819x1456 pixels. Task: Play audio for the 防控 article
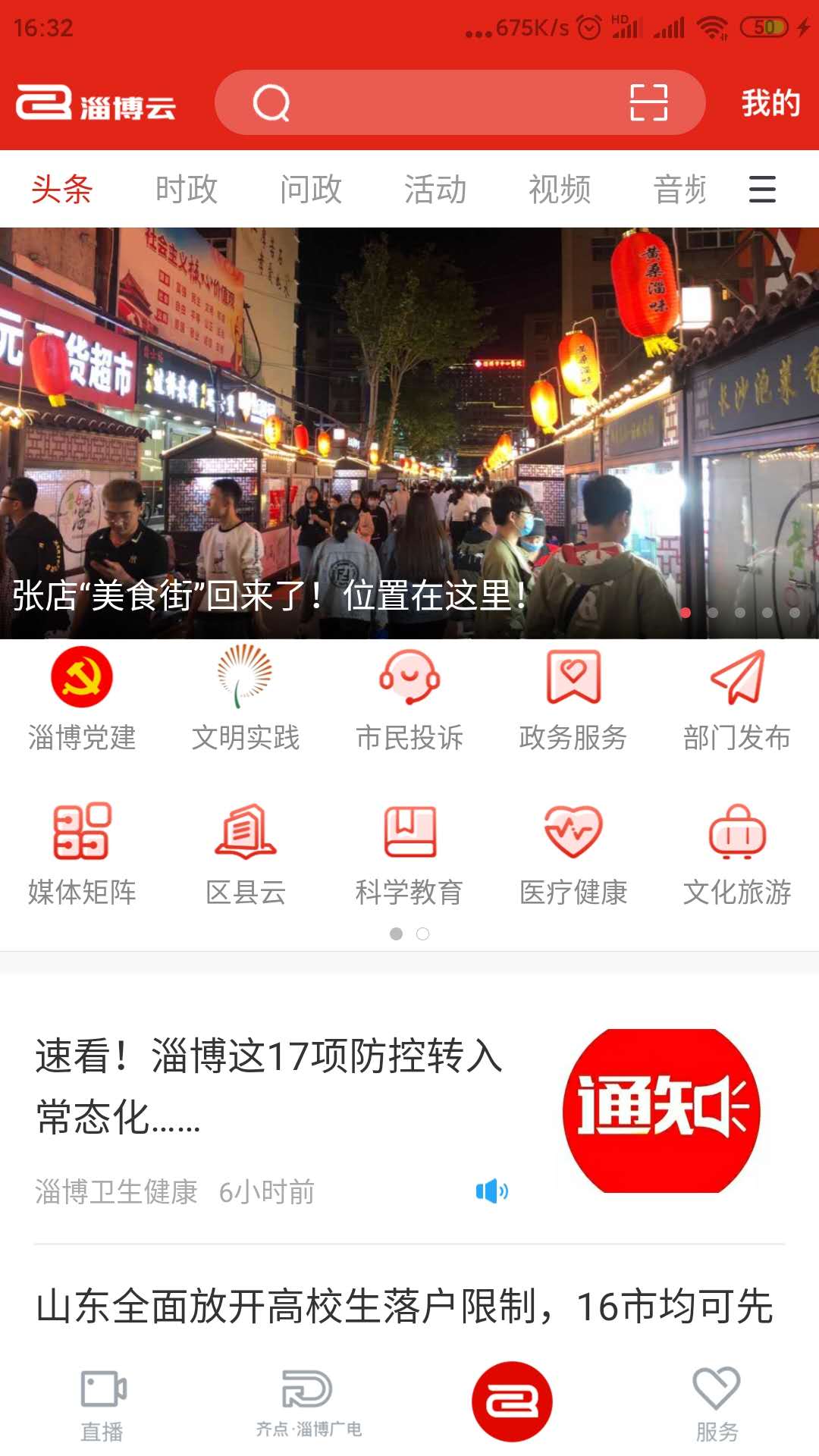tap(491, 1191)
